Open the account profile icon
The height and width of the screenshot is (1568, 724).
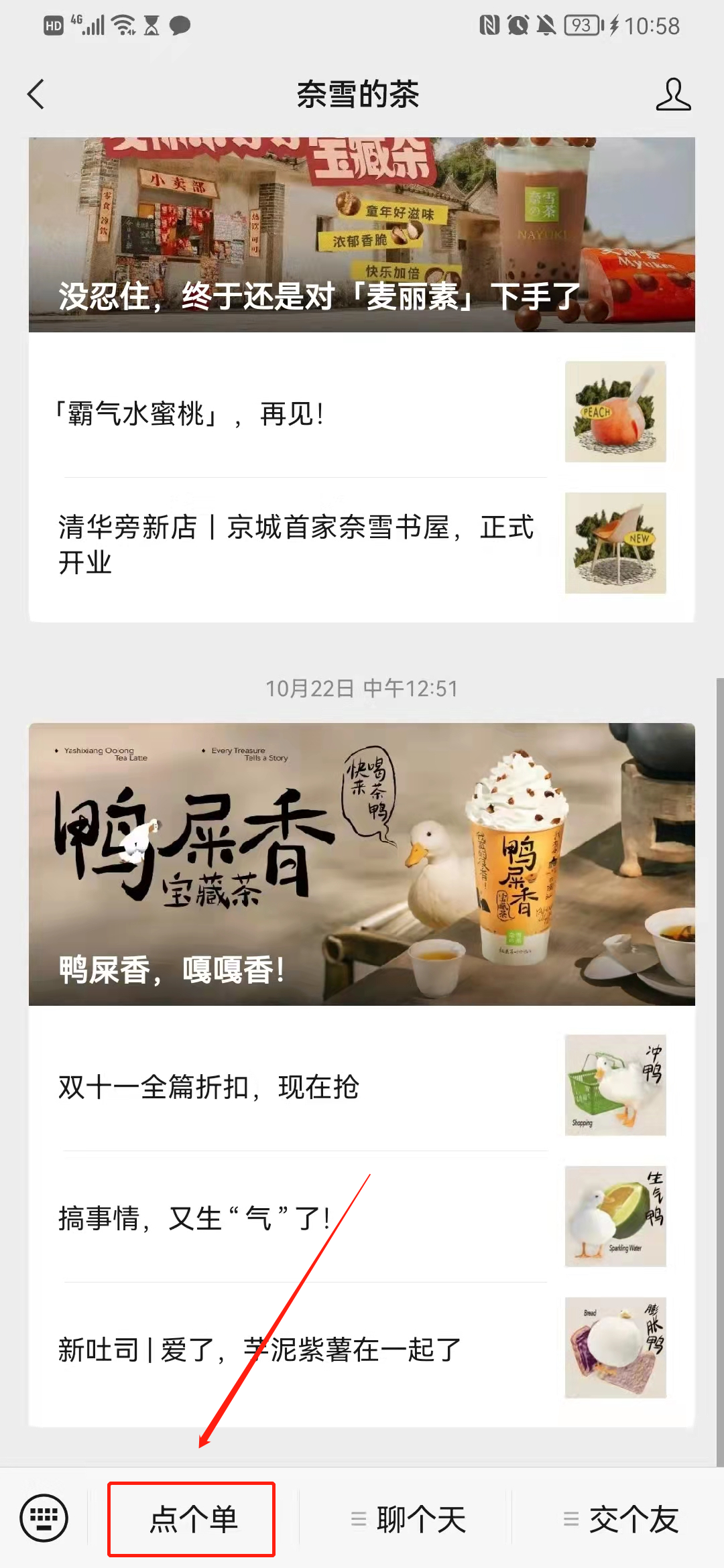[672, 94]
